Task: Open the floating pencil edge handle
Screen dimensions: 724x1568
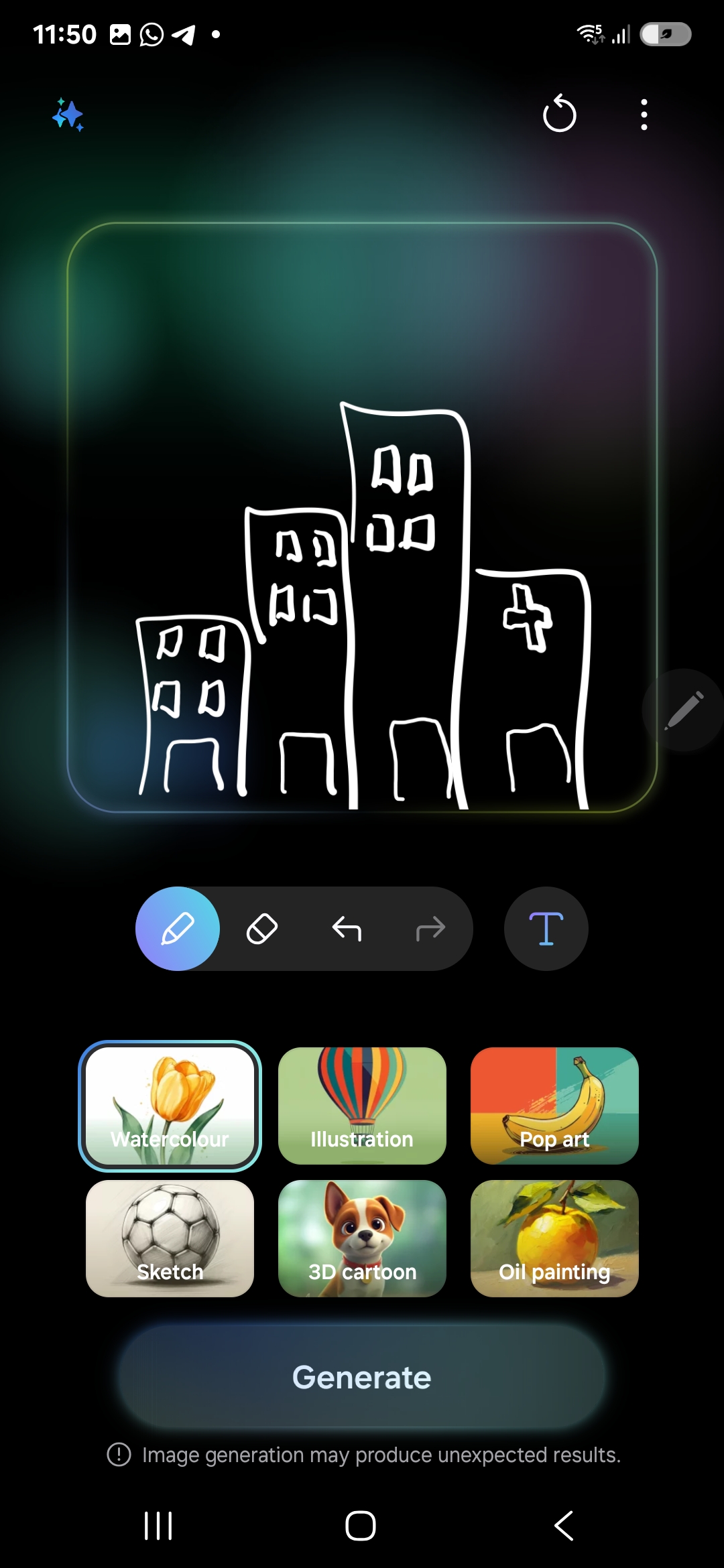Action: tap(684, 710)
